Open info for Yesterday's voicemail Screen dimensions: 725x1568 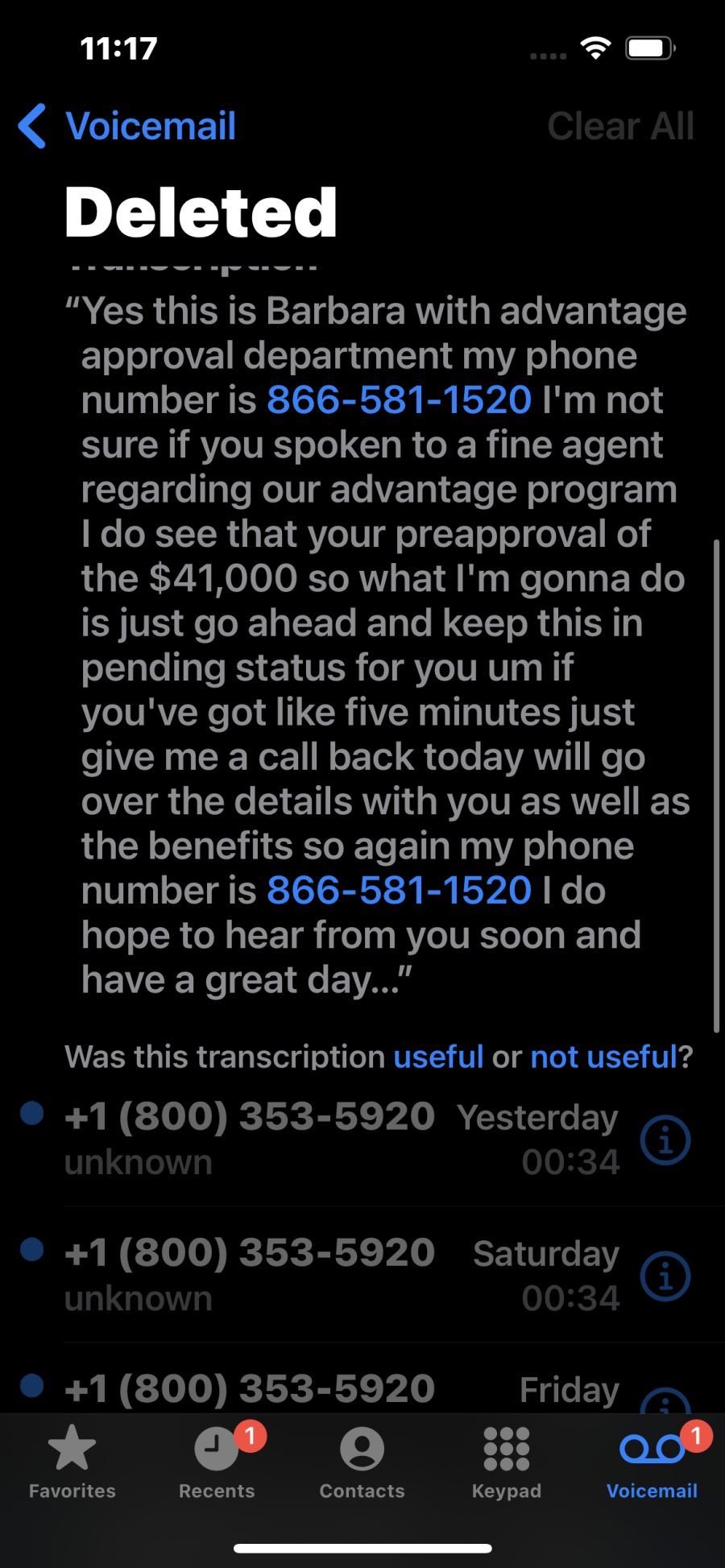[x=665, y=1140]
